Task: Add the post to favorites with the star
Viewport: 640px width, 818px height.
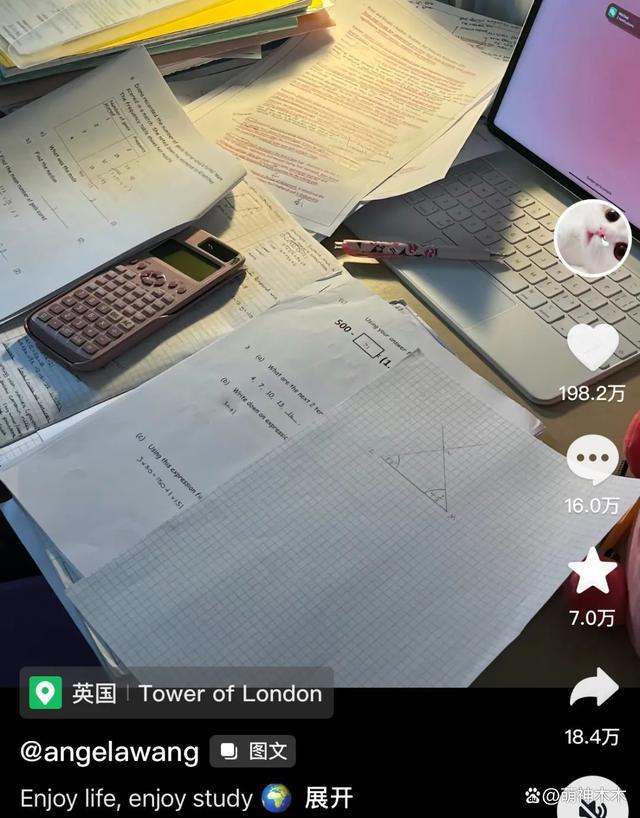Action: coord(592,572)
